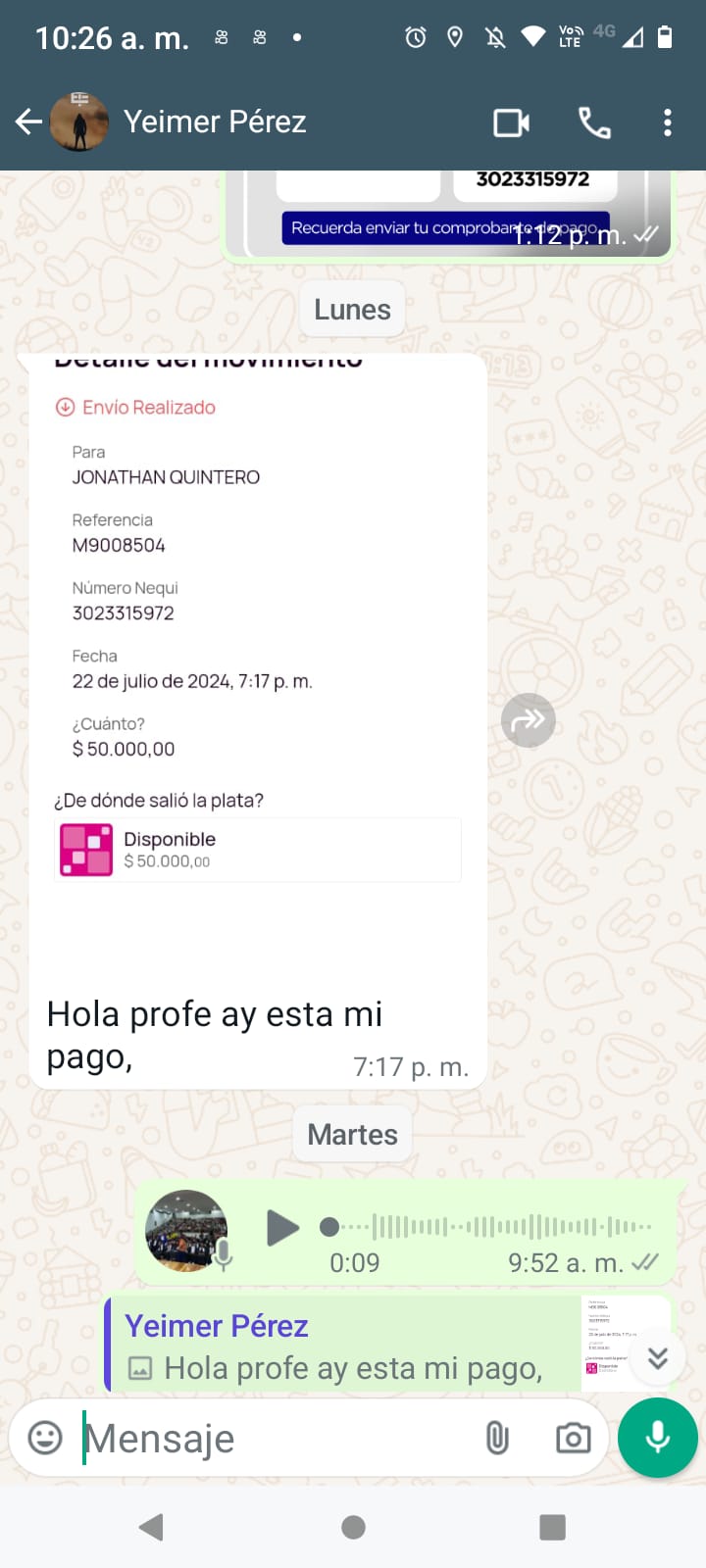Viewport: 706px width, 1568px height.
Task: Start a video call with Yeimer Pérez
Action: tap(511, 122)
